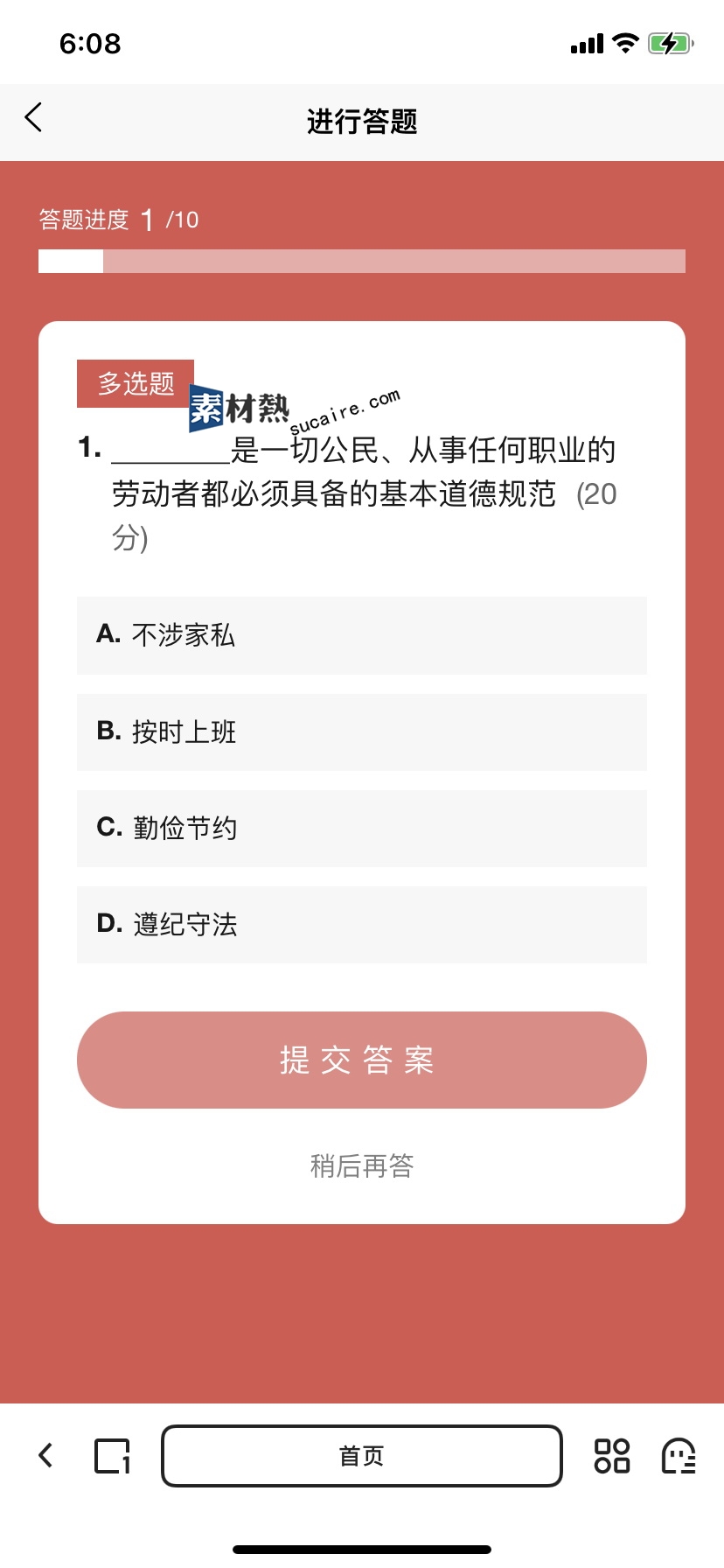Open the ghost icon in toolbar
724x1568 pixels.
tap(679, 1456)
